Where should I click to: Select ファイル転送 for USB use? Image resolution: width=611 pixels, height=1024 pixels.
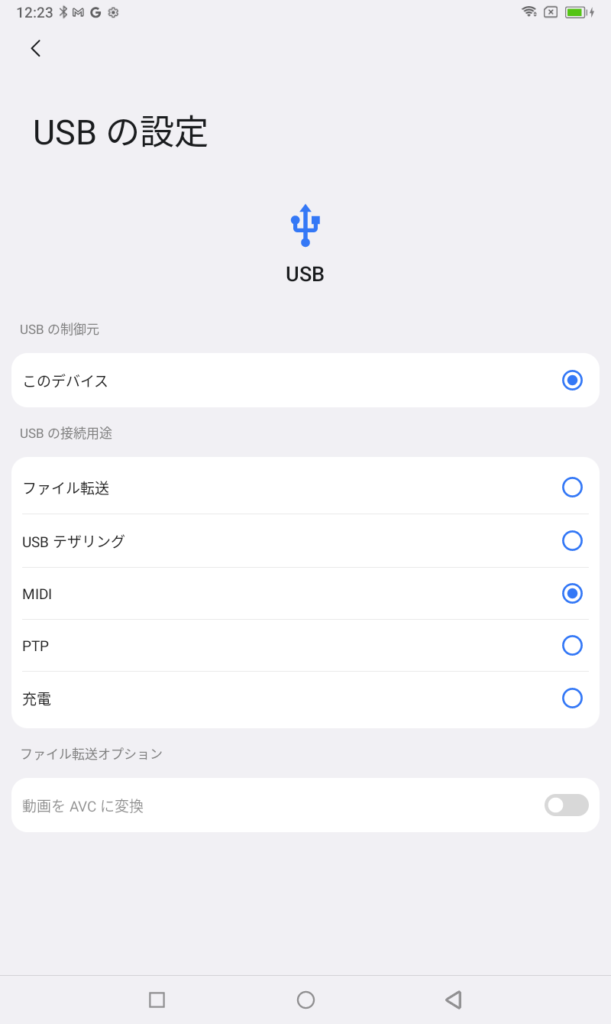(306, 487)
